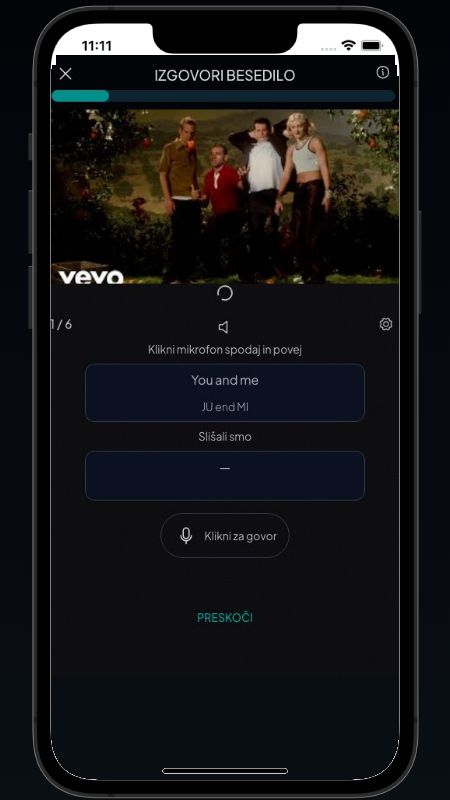Close the Izgovori besedilo exercise
The height and width of the screenshot is (800, 450).
click(65, 74)
